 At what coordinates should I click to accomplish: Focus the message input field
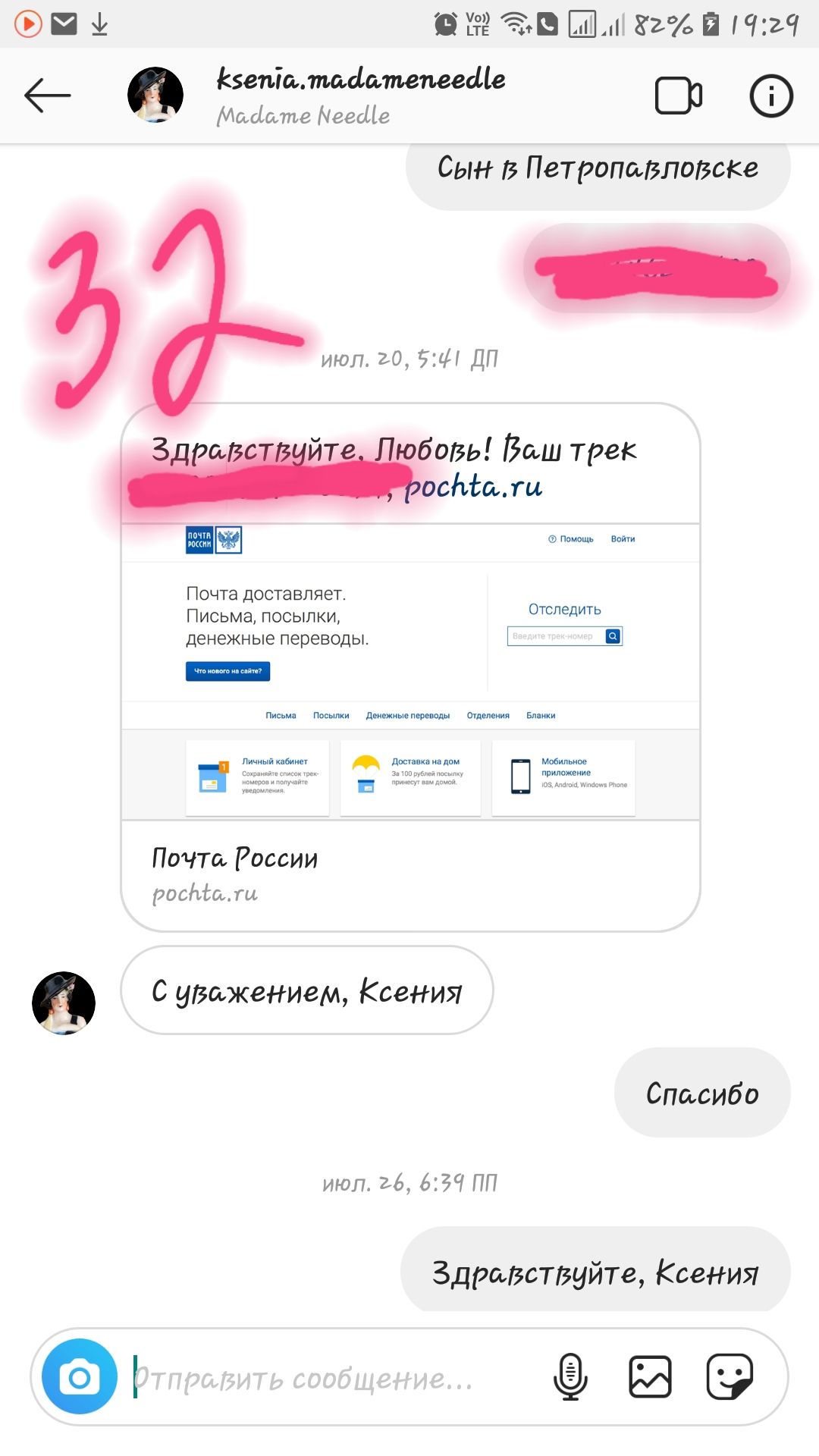[x=318, y=1378]
